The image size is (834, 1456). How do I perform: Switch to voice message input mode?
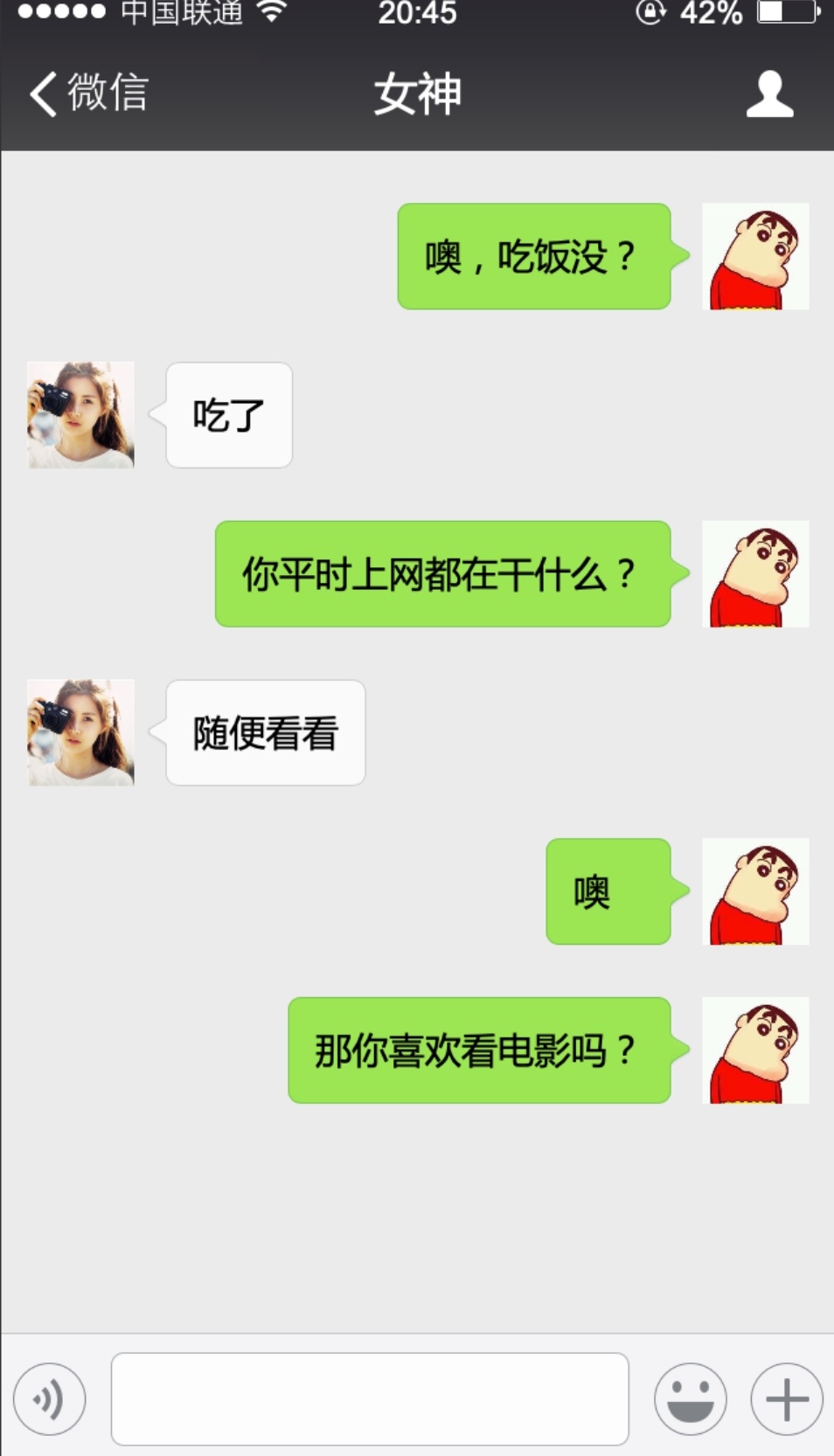tap(50, 1397)
